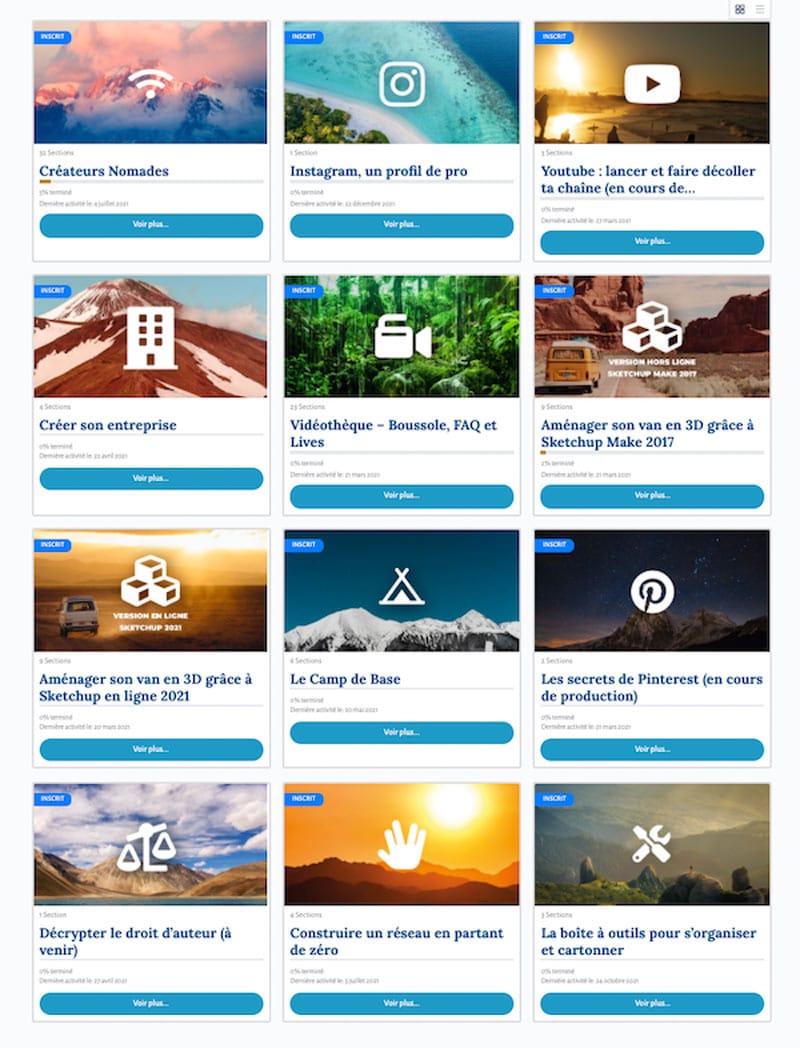800x1048 pixels.
Task: Open Voir plus for Le Camp de Base
Action: [x=401, y=733]
